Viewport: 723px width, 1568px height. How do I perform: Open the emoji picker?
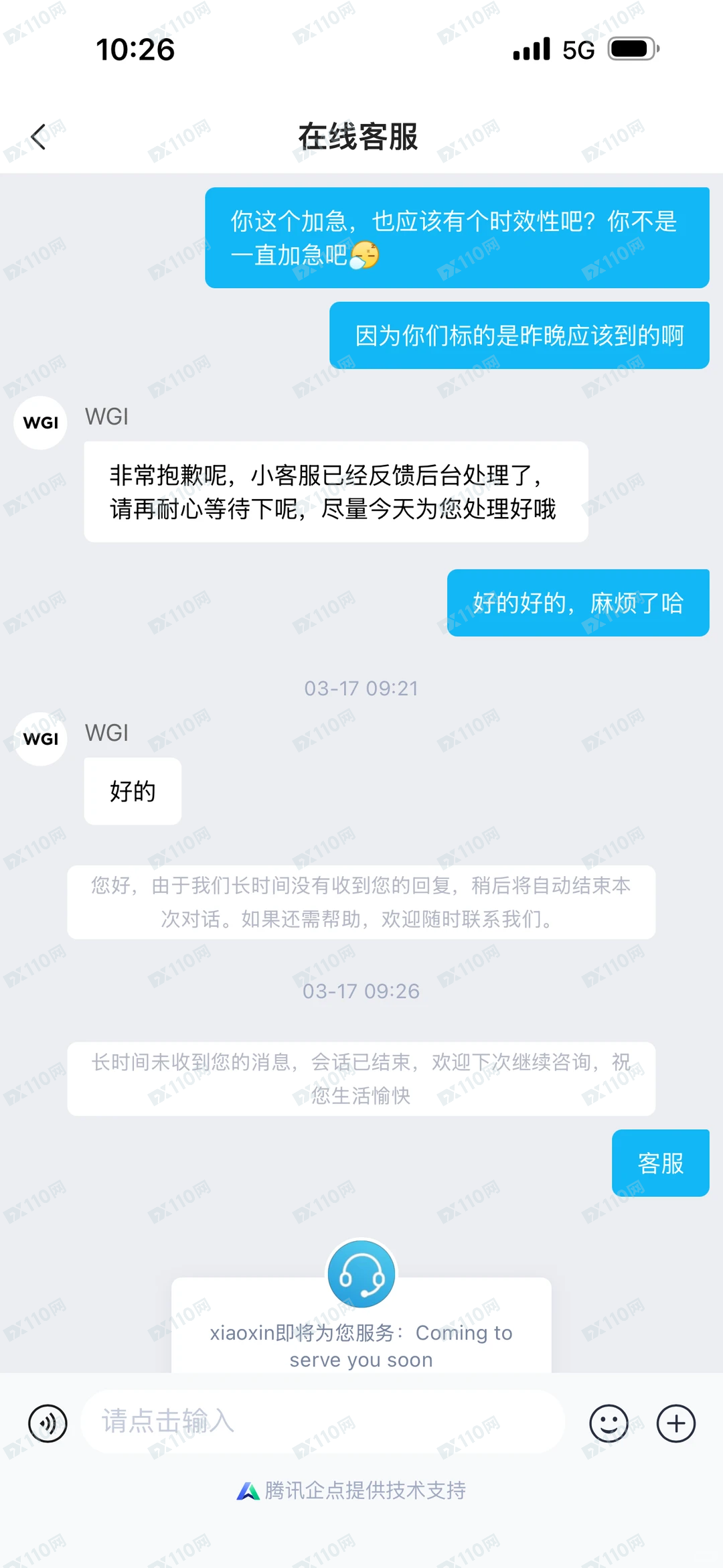609,1423
